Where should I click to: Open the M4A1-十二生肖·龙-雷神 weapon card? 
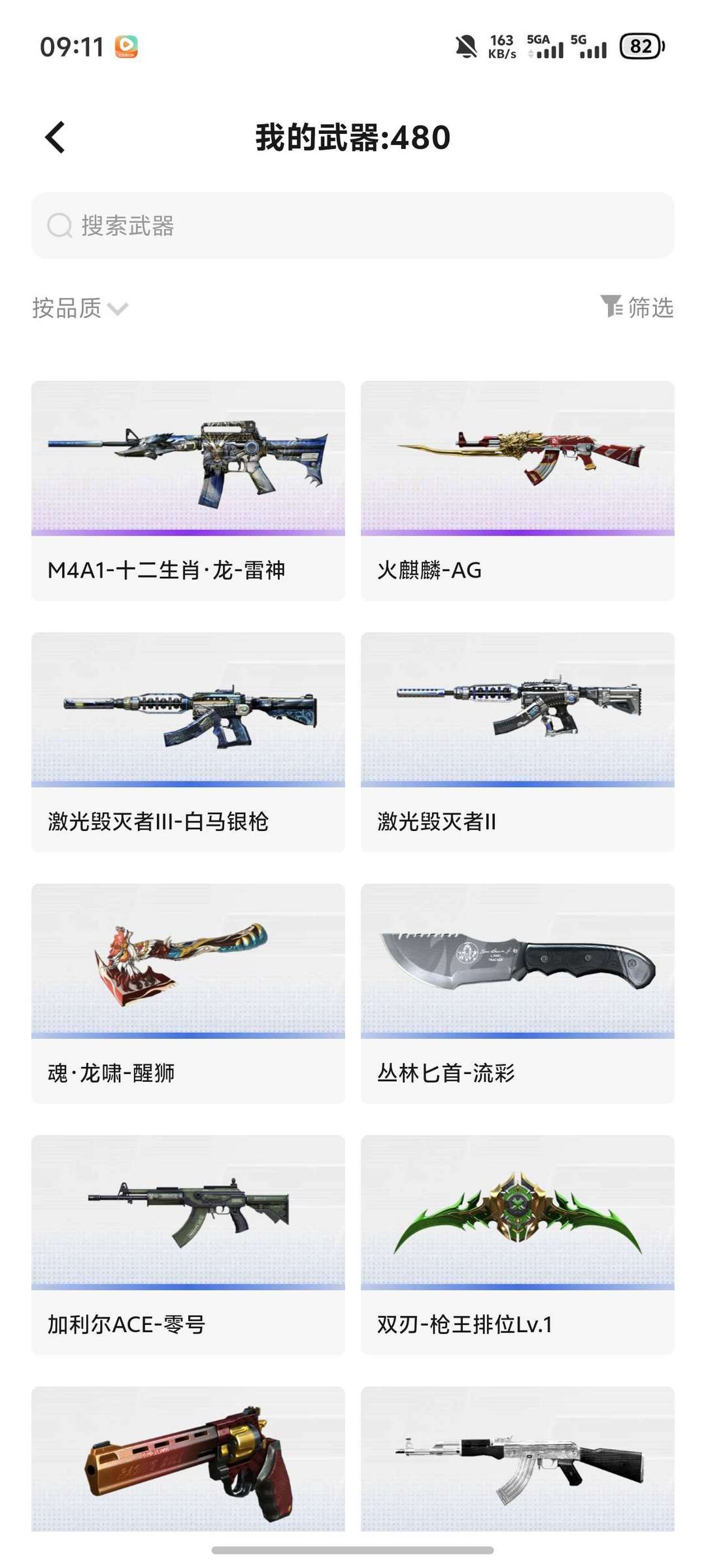[188, 491]
